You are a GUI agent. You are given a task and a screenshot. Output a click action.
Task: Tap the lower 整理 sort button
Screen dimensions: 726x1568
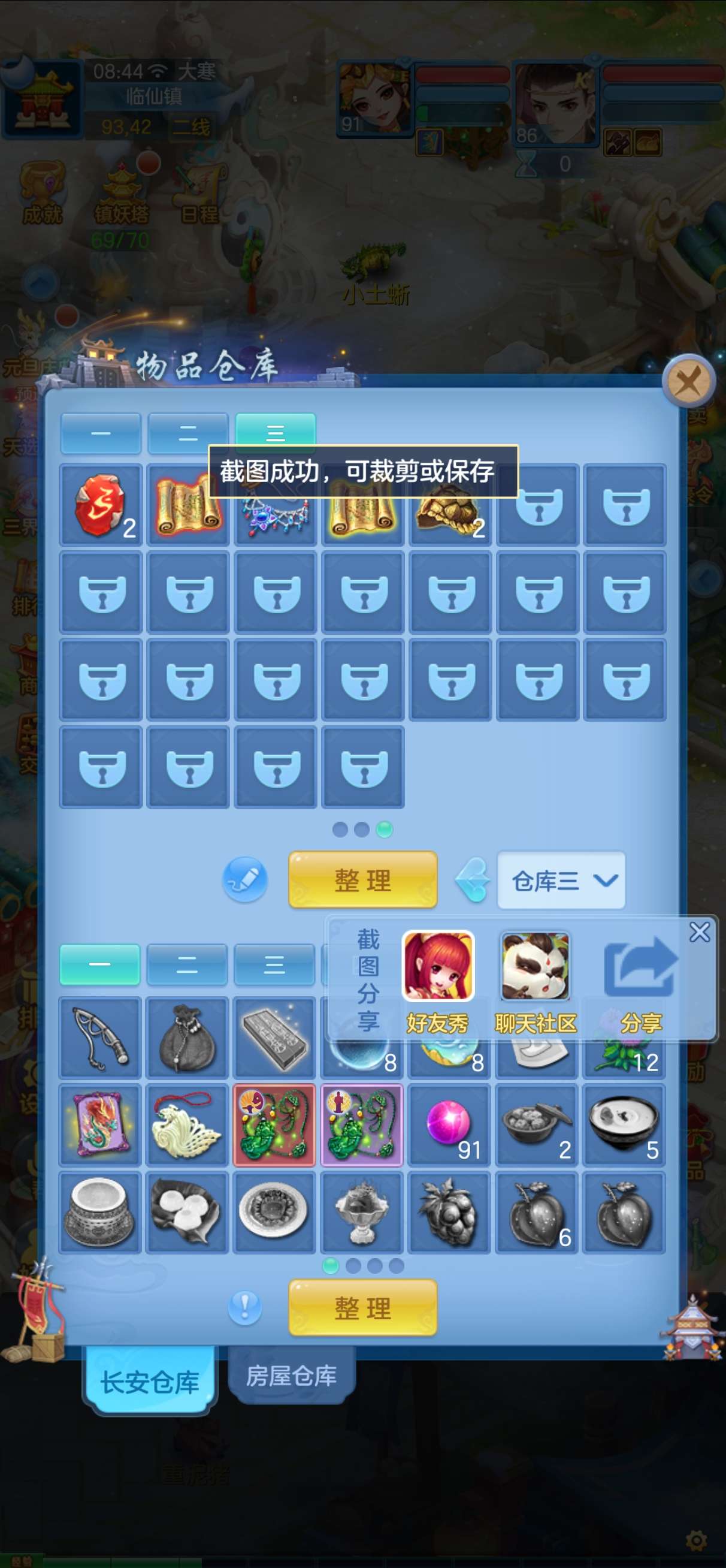[362, 1307]
